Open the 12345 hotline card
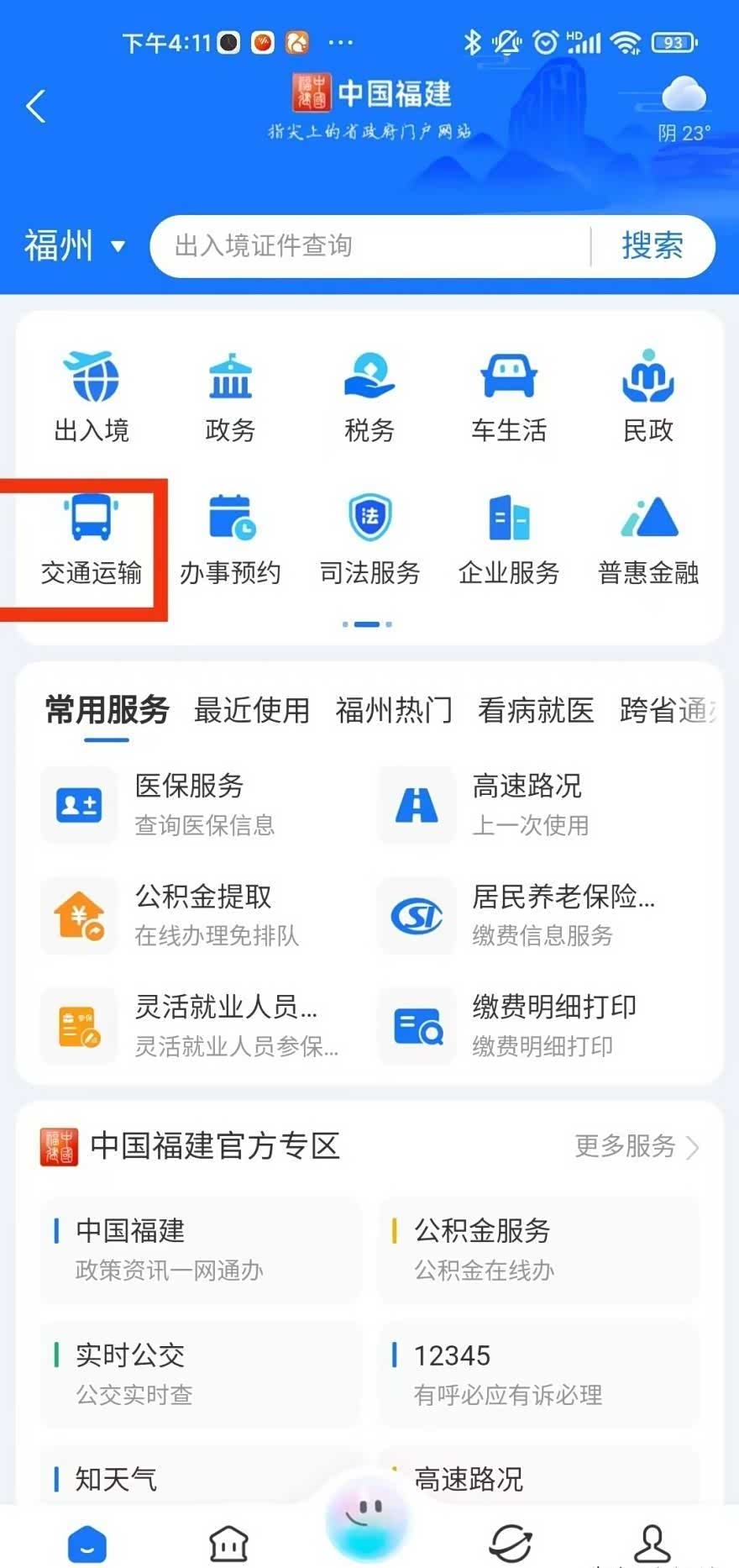 [x=539, y=1373]
